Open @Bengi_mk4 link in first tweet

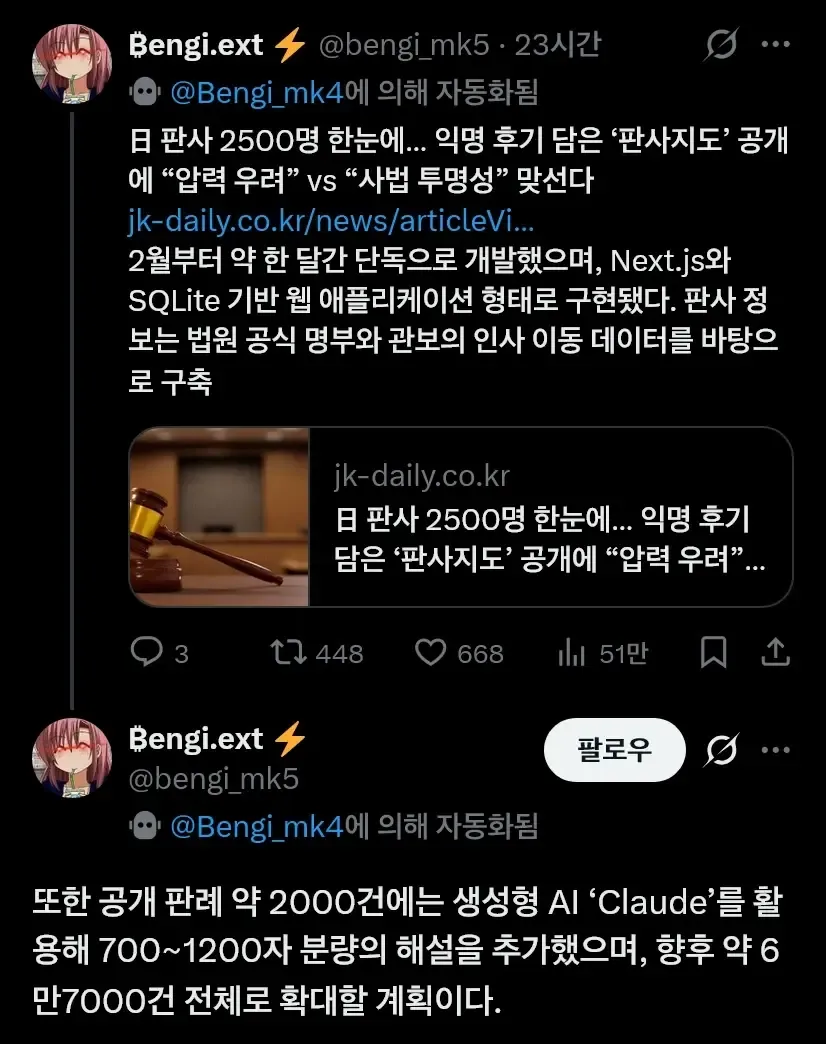[257, 93]
